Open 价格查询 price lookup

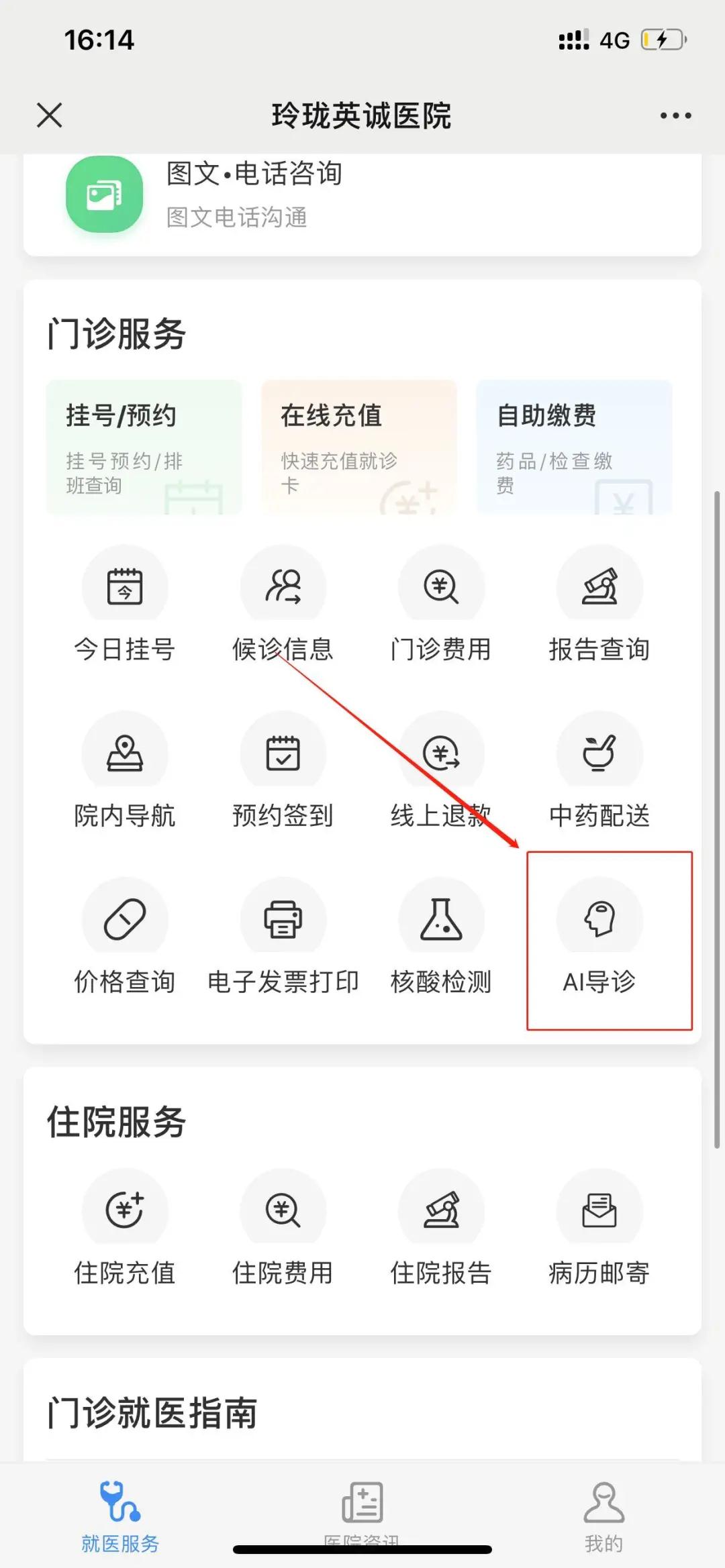click(125, 937)
